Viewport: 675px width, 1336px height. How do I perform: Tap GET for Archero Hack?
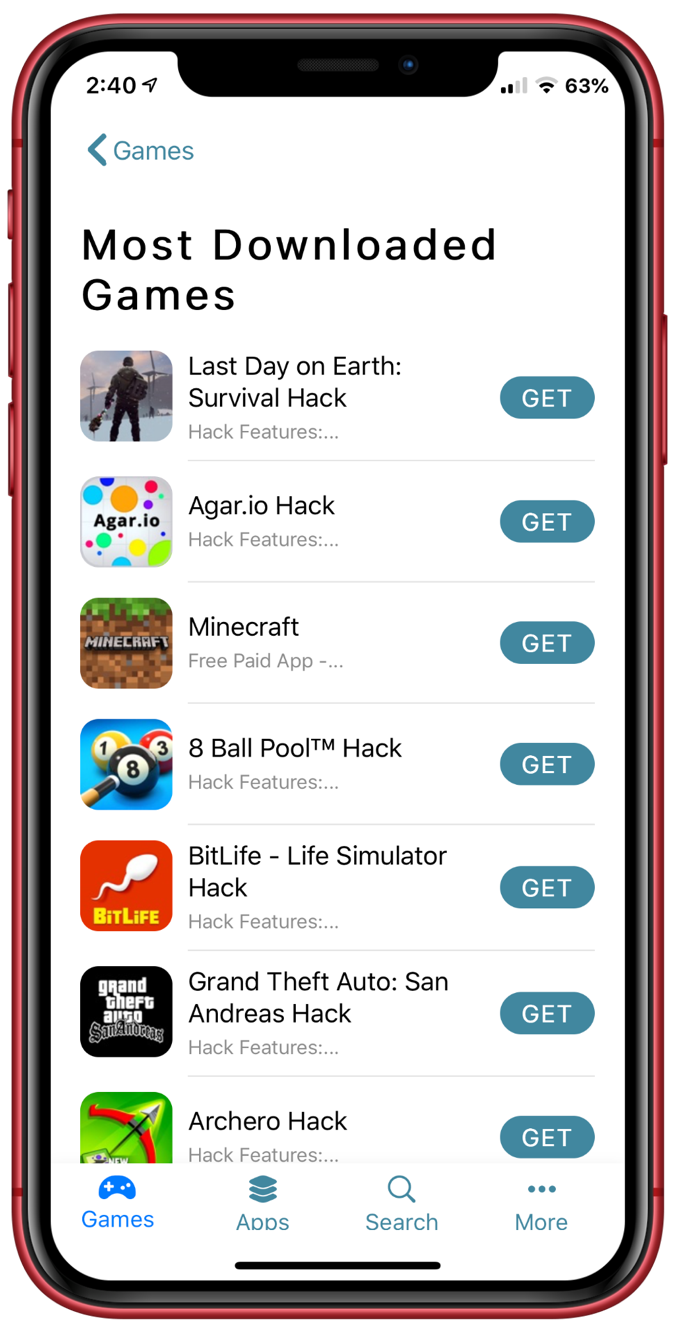(x=546, y=1137)
